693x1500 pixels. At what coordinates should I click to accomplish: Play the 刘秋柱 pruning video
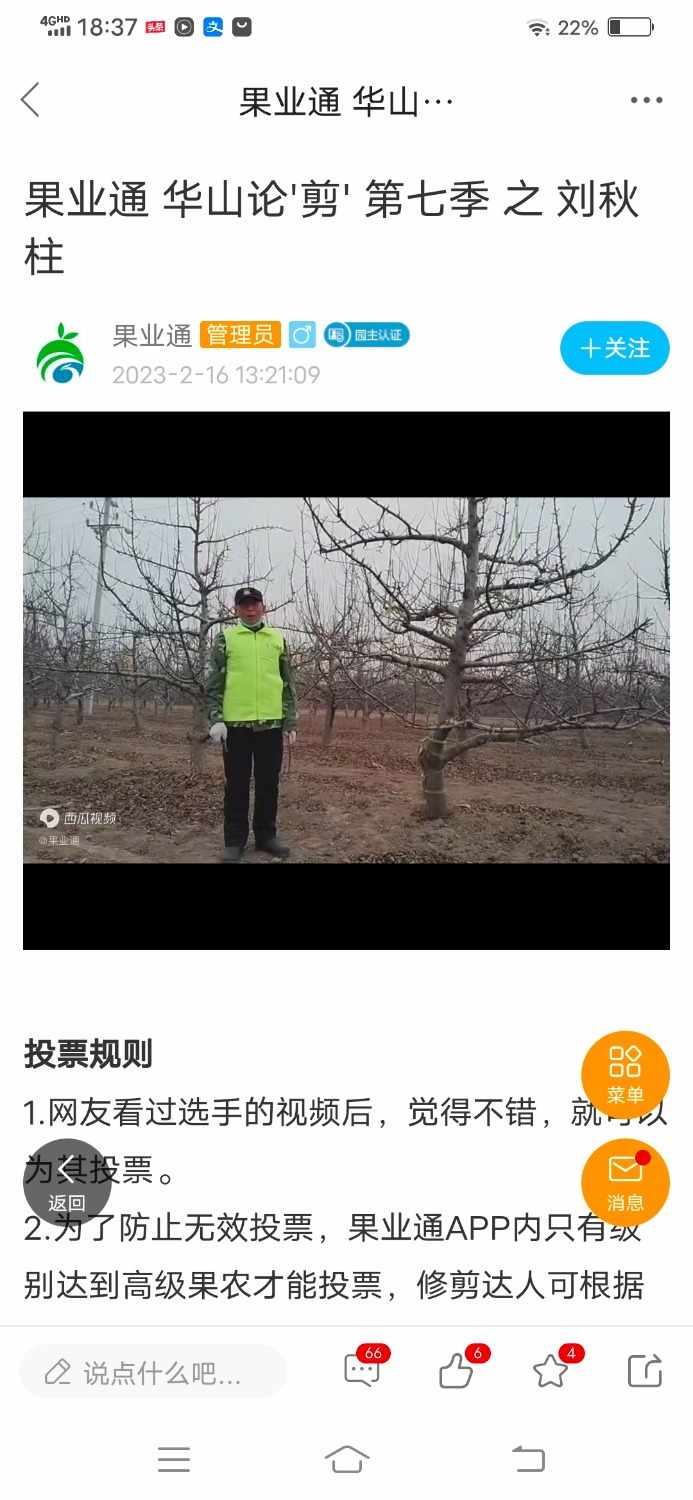coord(346,680)
